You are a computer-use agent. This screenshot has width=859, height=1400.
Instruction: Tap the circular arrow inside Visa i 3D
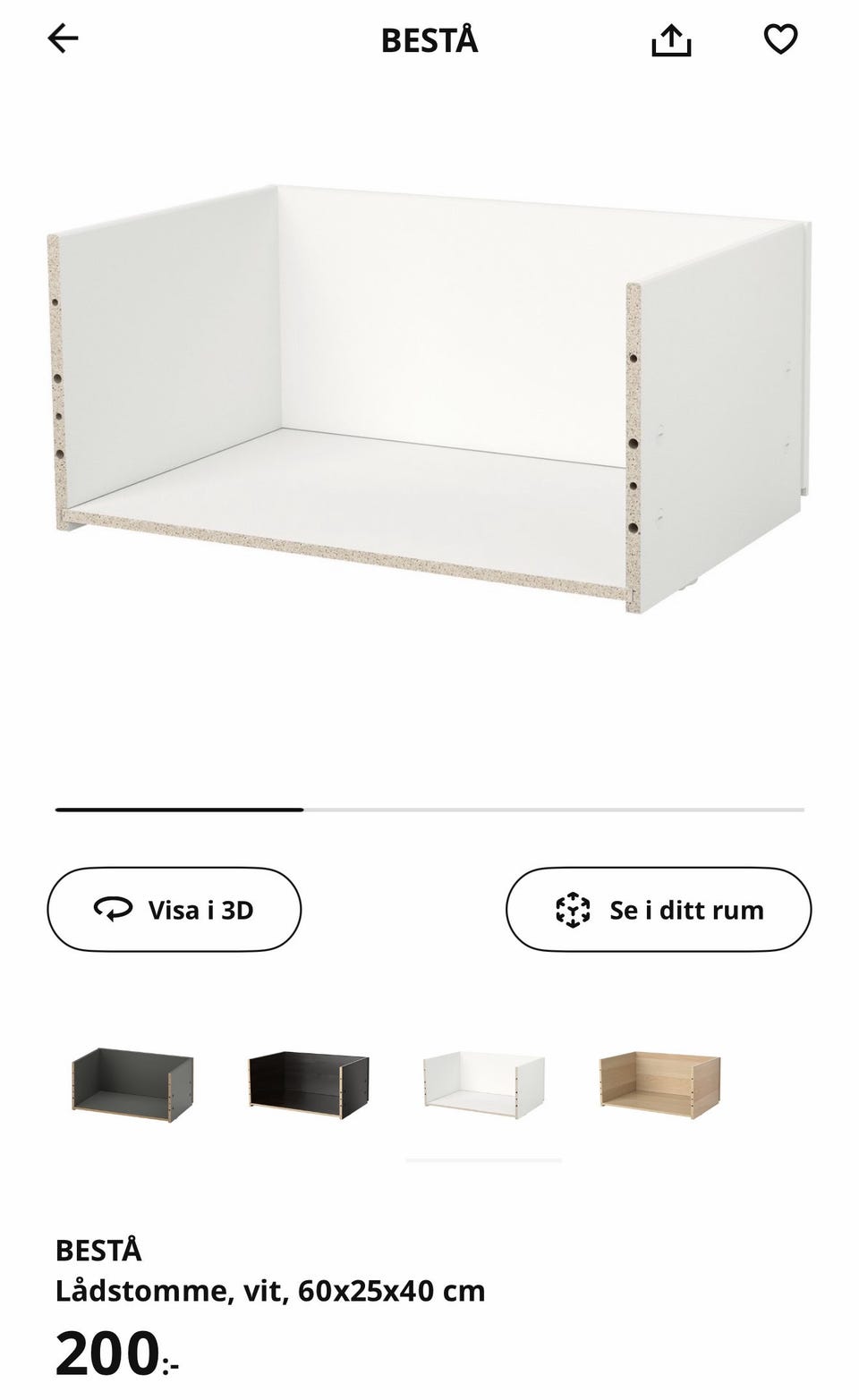point(110,910)
